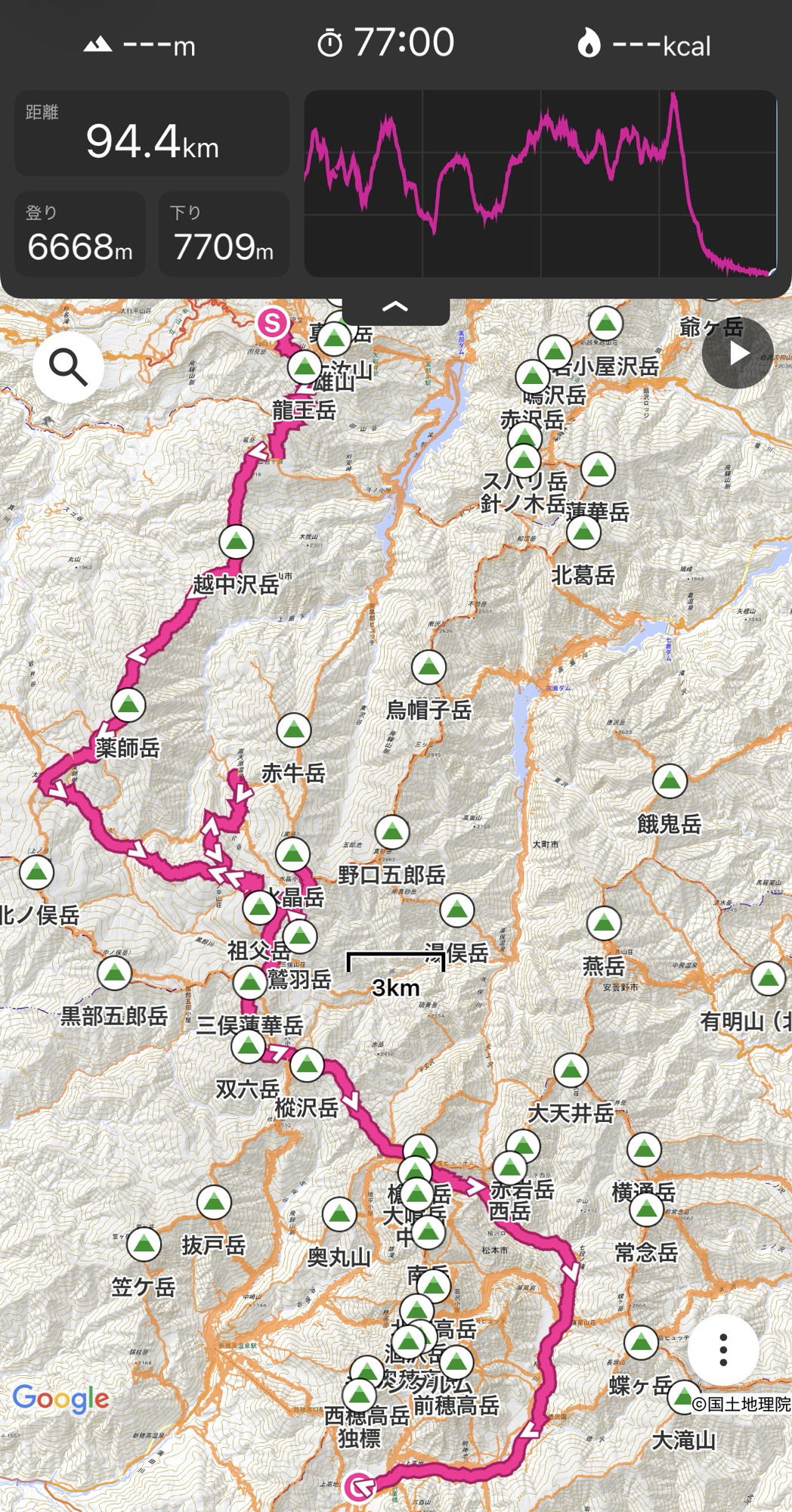Select the 燕岳 peak marker

click(603, 923)
